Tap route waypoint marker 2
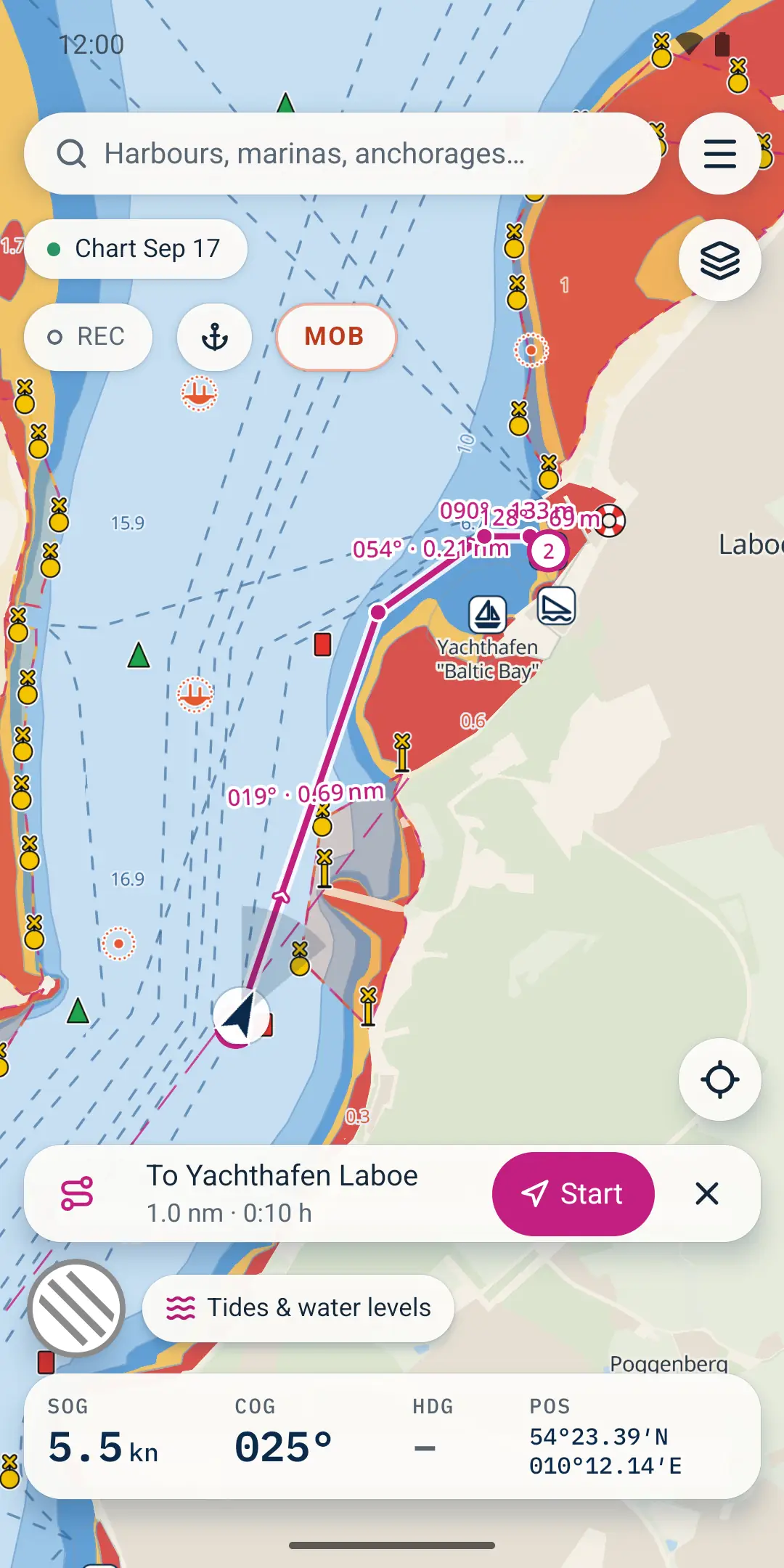This screenshot has width=784, height=1568. pyautogui.click(x=548, y=551)
